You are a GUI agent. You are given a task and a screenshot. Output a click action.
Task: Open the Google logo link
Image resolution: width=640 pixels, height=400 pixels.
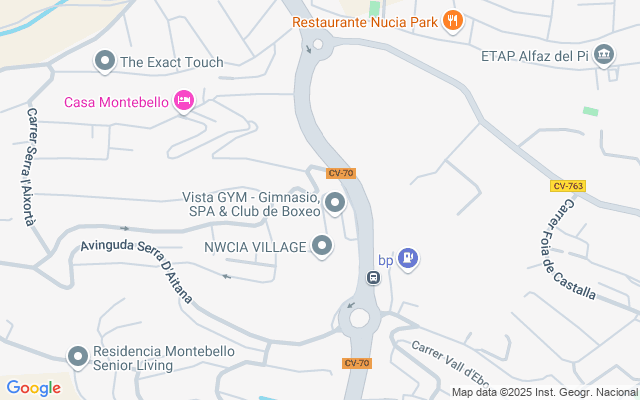point(33,388)
